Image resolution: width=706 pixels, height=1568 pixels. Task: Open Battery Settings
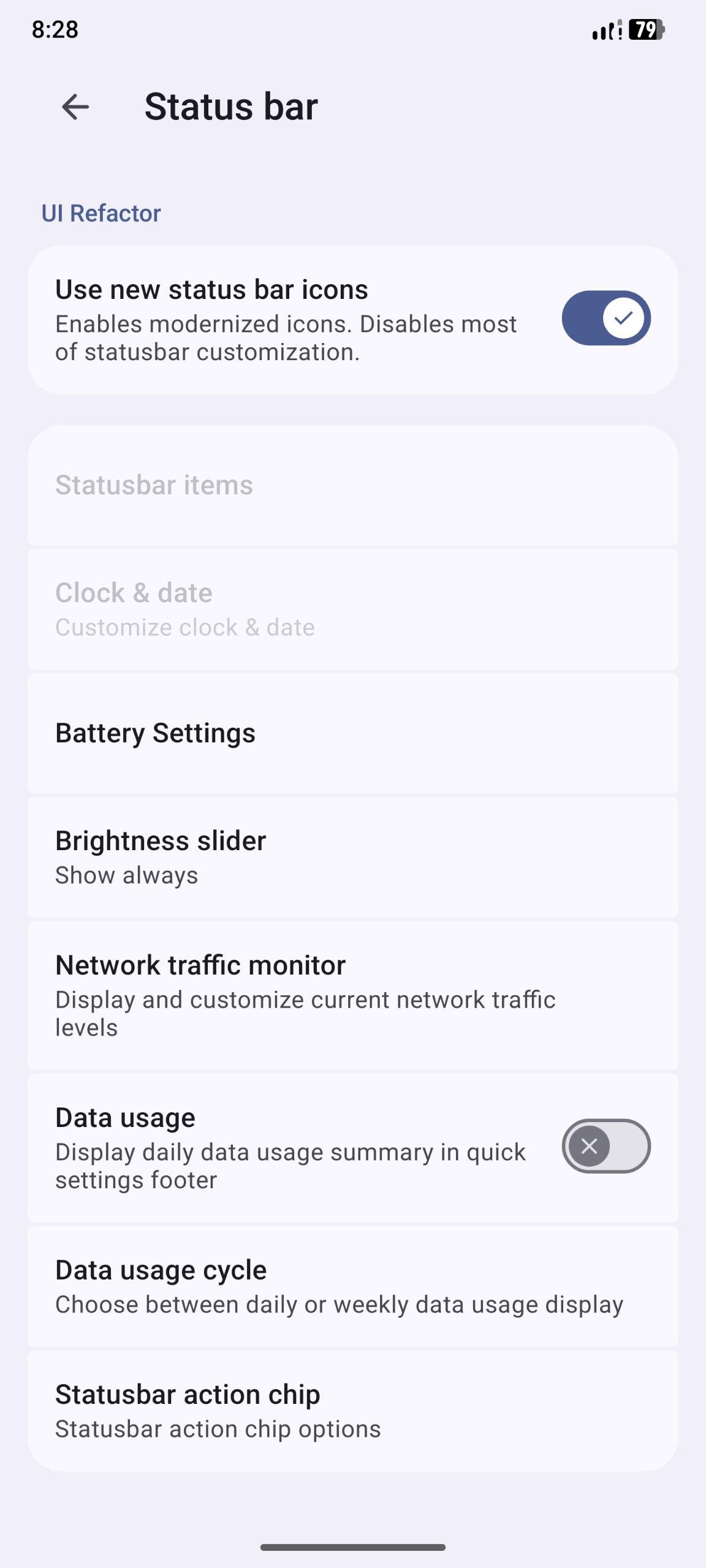352,733
